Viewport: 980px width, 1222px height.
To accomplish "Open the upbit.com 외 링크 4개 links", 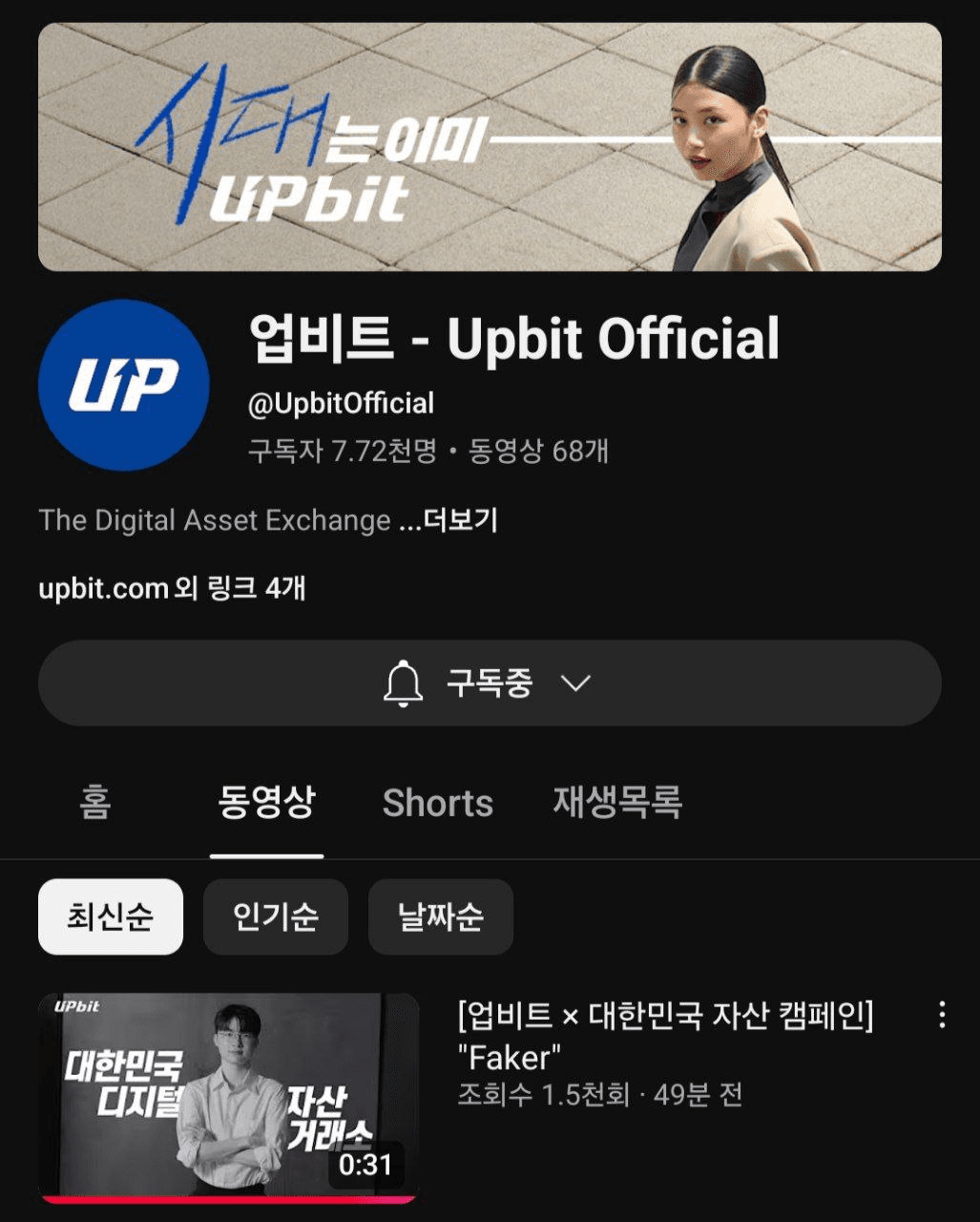I will point(172,588).
